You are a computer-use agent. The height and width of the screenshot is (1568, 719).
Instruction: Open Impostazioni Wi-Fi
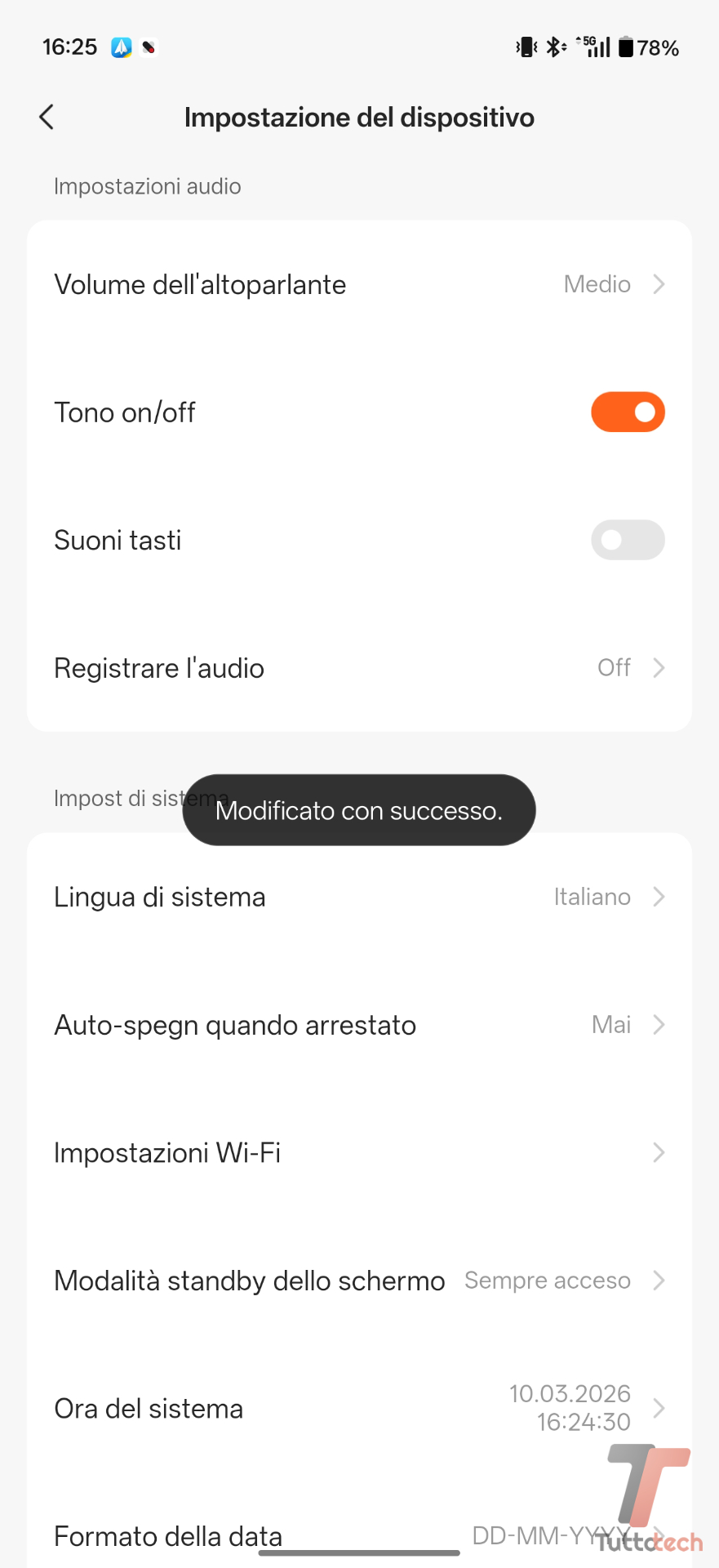[x=359, y=1152]
